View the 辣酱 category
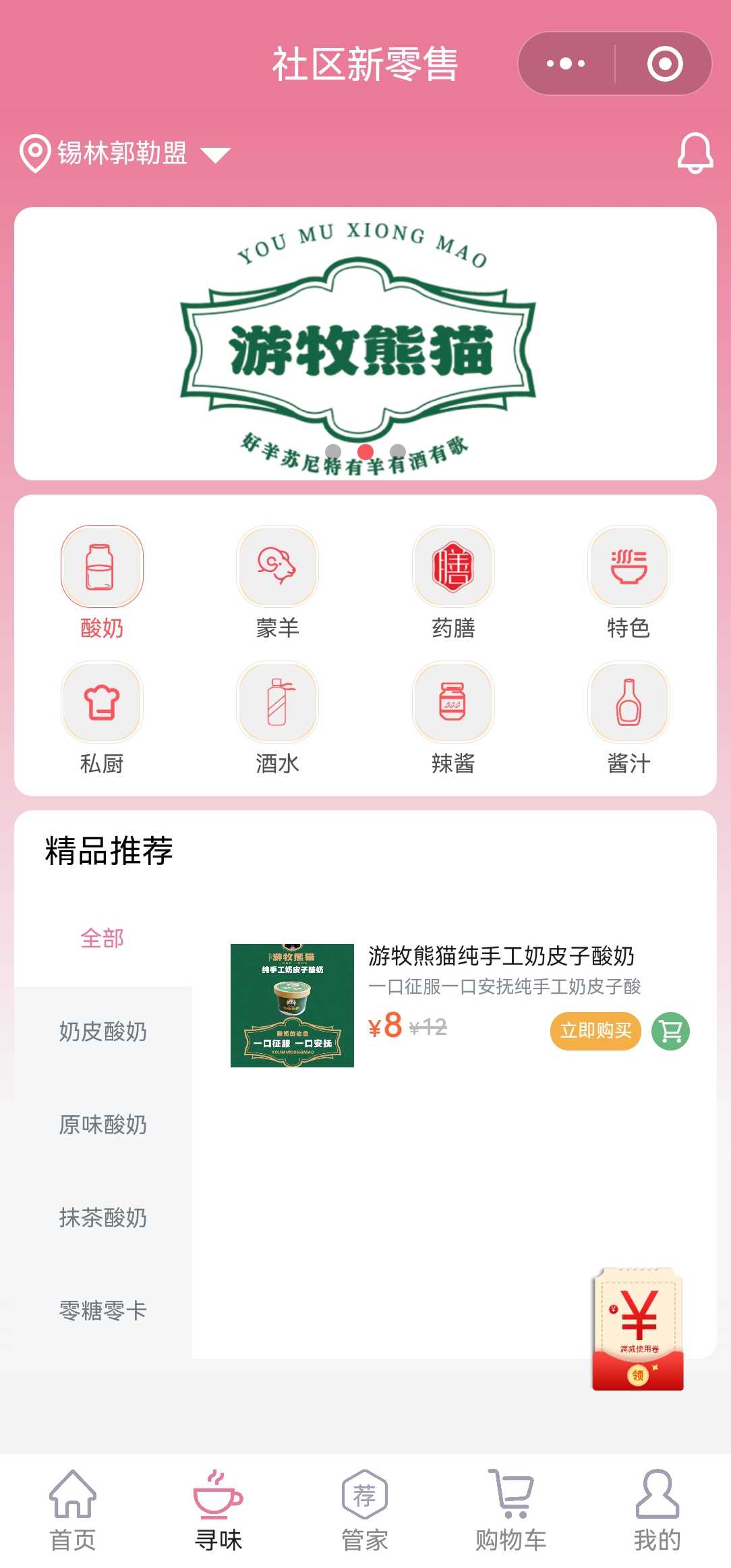This screenshot has width=731, height=1568. click(453, 717)
